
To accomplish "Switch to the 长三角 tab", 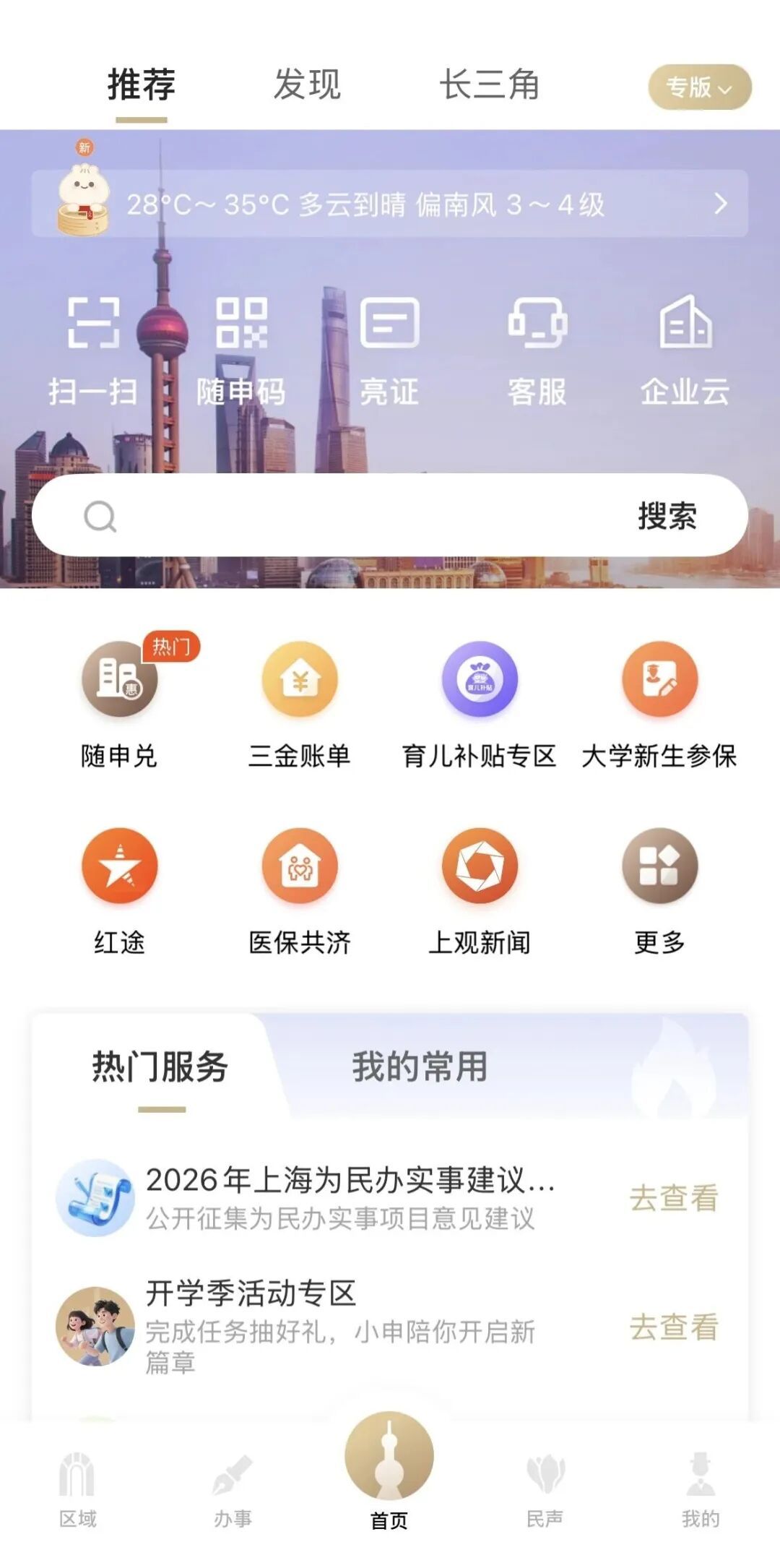I will click(490, 85).
